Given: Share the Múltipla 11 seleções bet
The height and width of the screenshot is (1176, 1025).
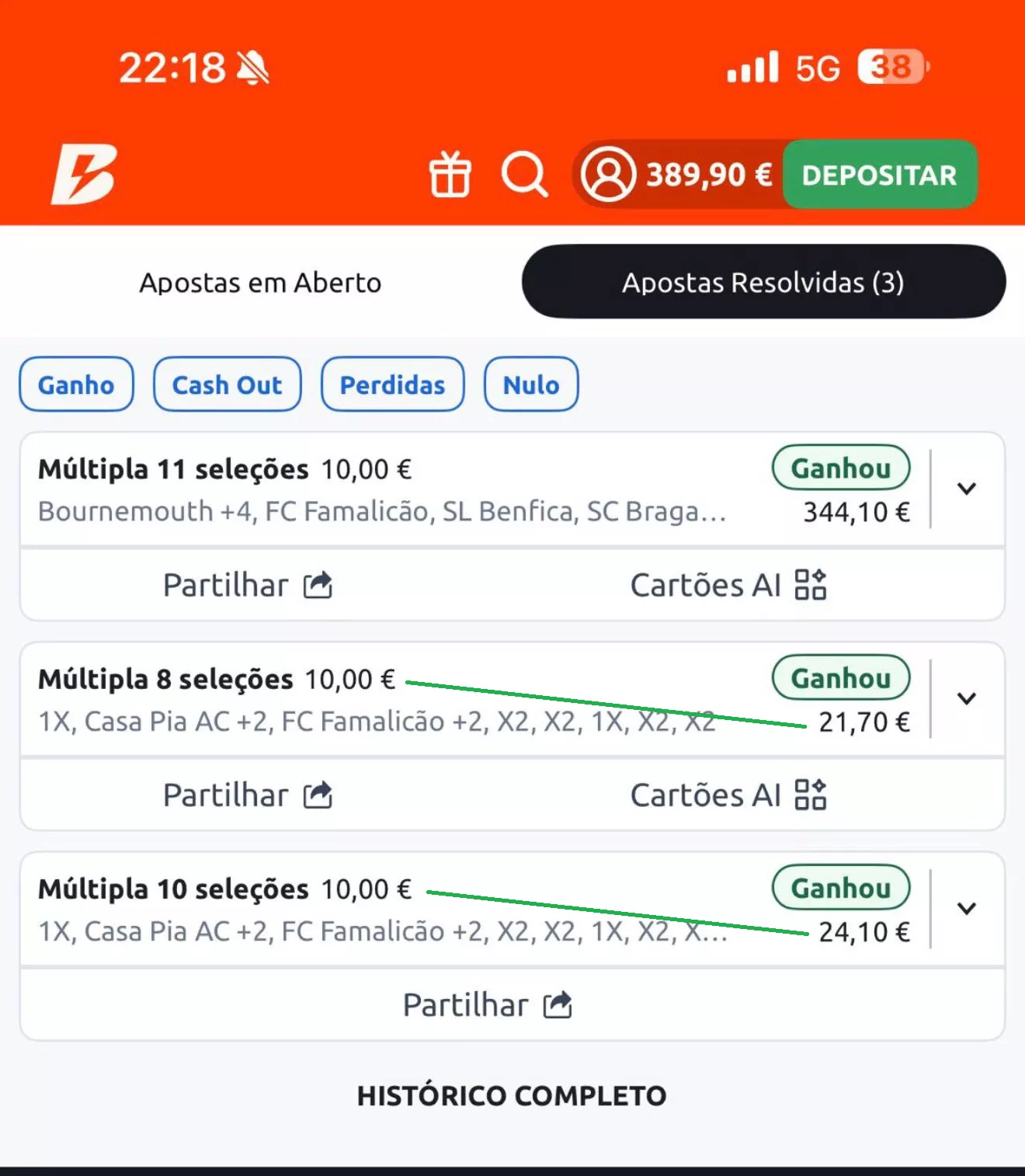Looking at the screenshot, I should click(247, 585).
